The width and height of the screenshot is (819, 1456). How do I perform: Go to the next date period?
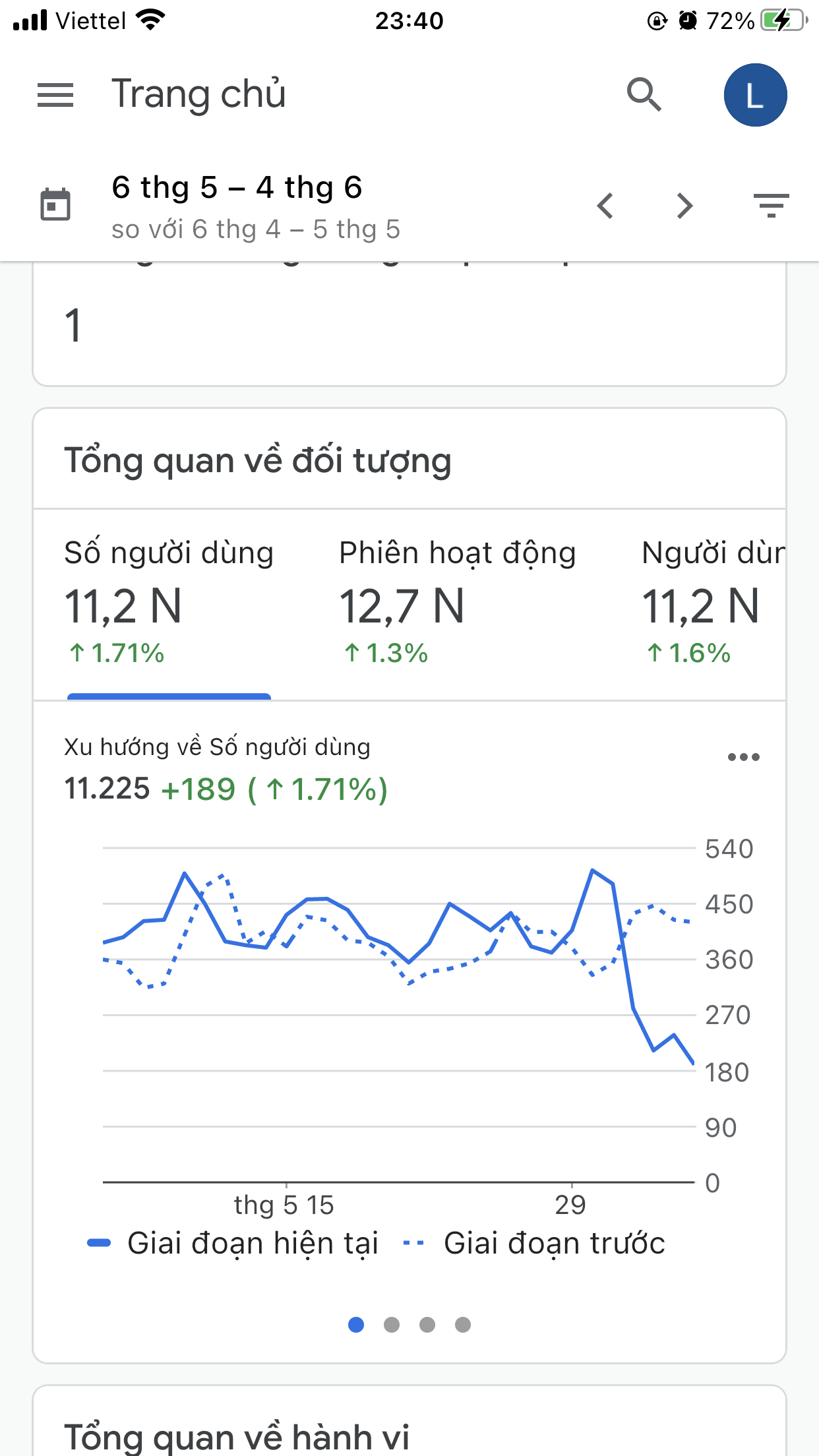click(685, 206)
